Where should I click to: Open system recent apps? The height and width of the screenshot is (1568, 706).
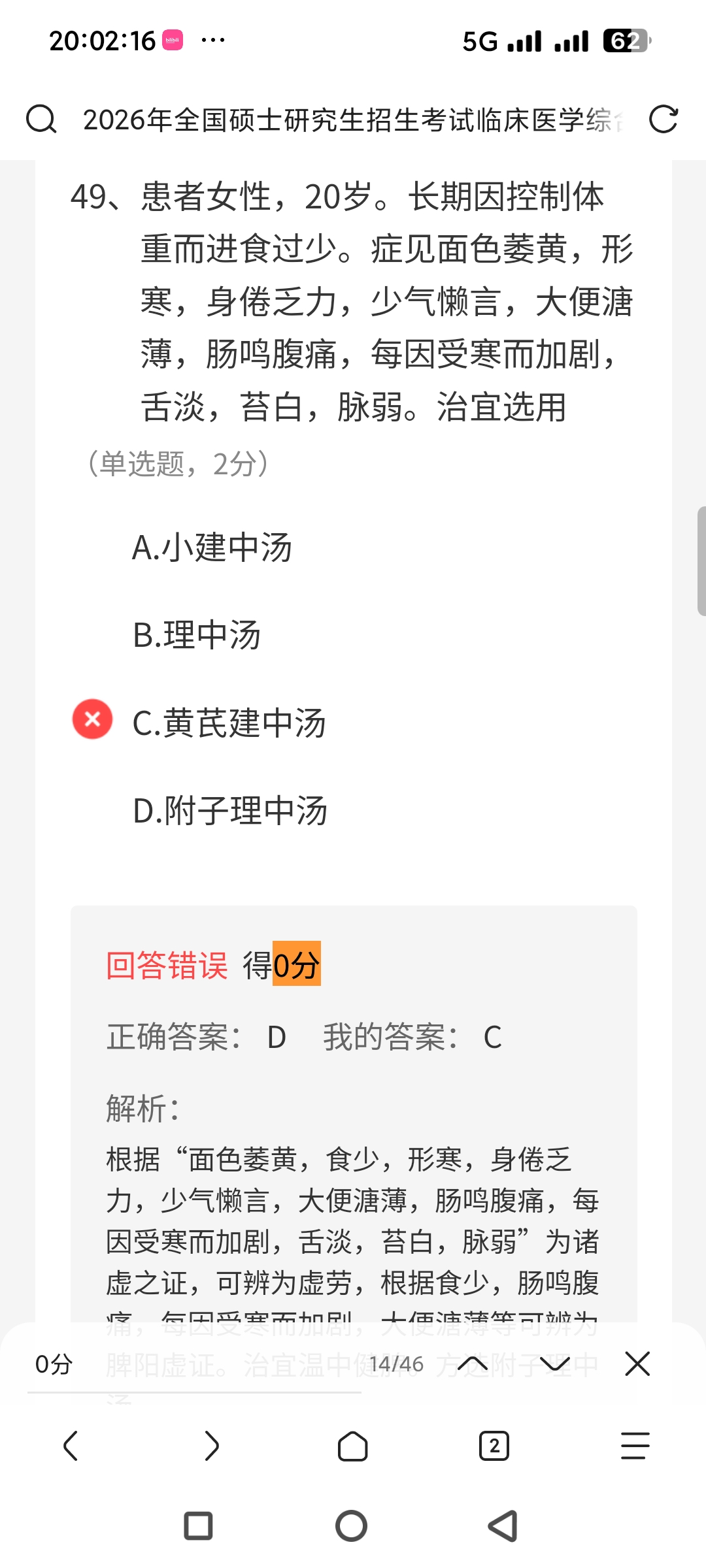[198, 1526]
